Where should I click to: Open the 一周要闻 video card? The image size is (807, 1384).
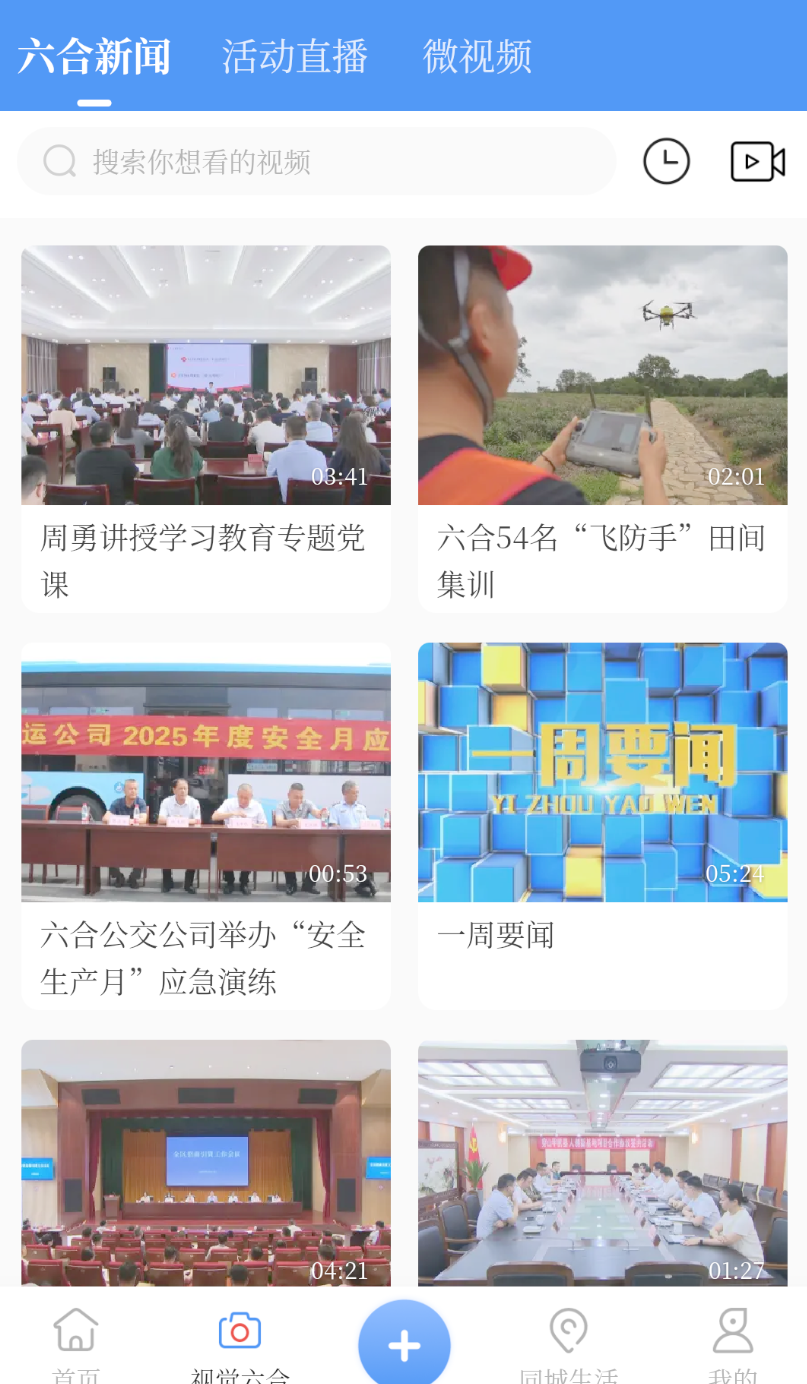(603, 825)
